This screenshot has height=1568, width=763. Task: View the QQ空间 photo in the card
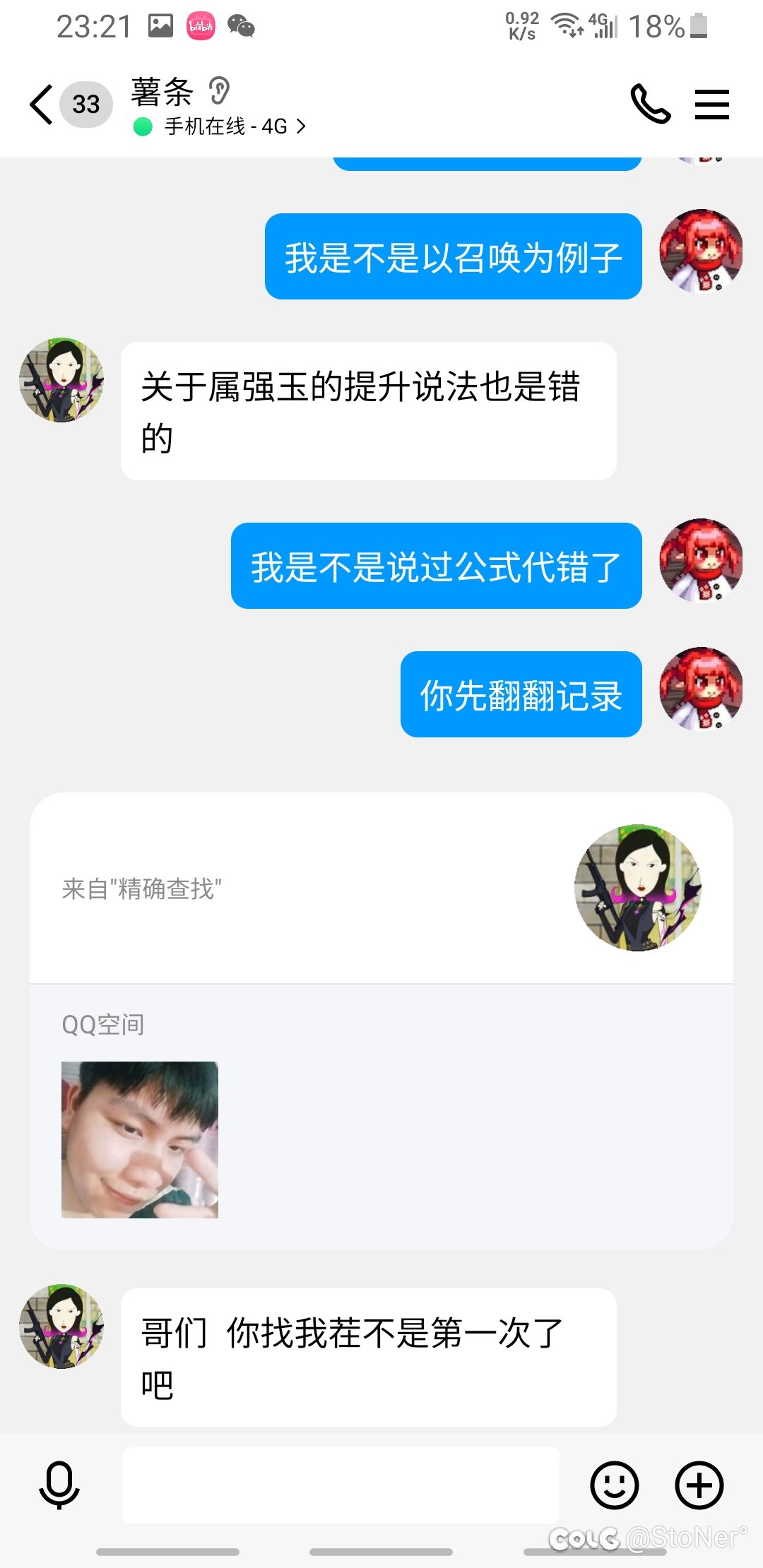pos(140,1139)
